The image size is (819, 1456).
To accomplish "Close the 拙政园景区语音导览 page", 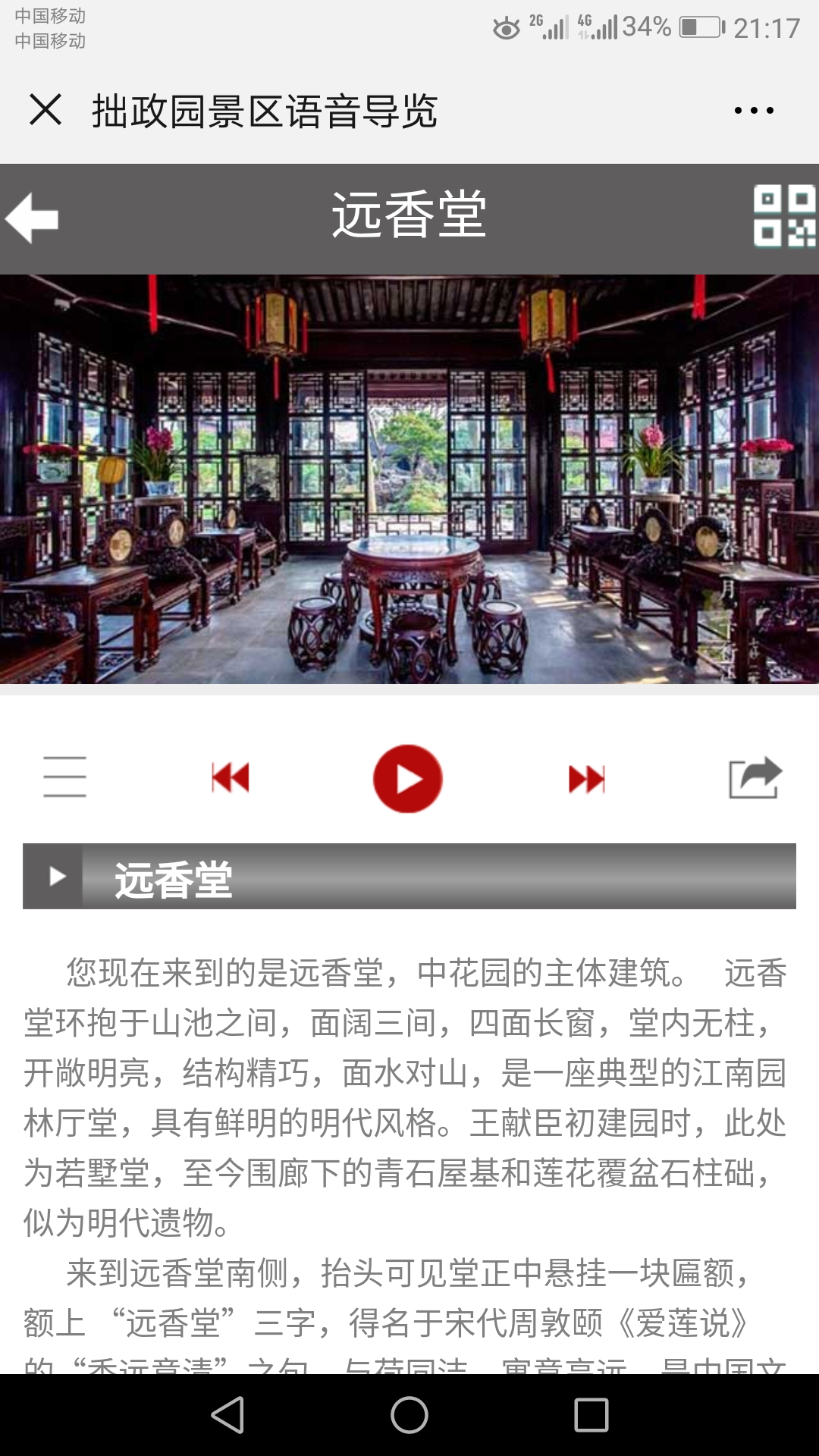I will click(45, 110).
